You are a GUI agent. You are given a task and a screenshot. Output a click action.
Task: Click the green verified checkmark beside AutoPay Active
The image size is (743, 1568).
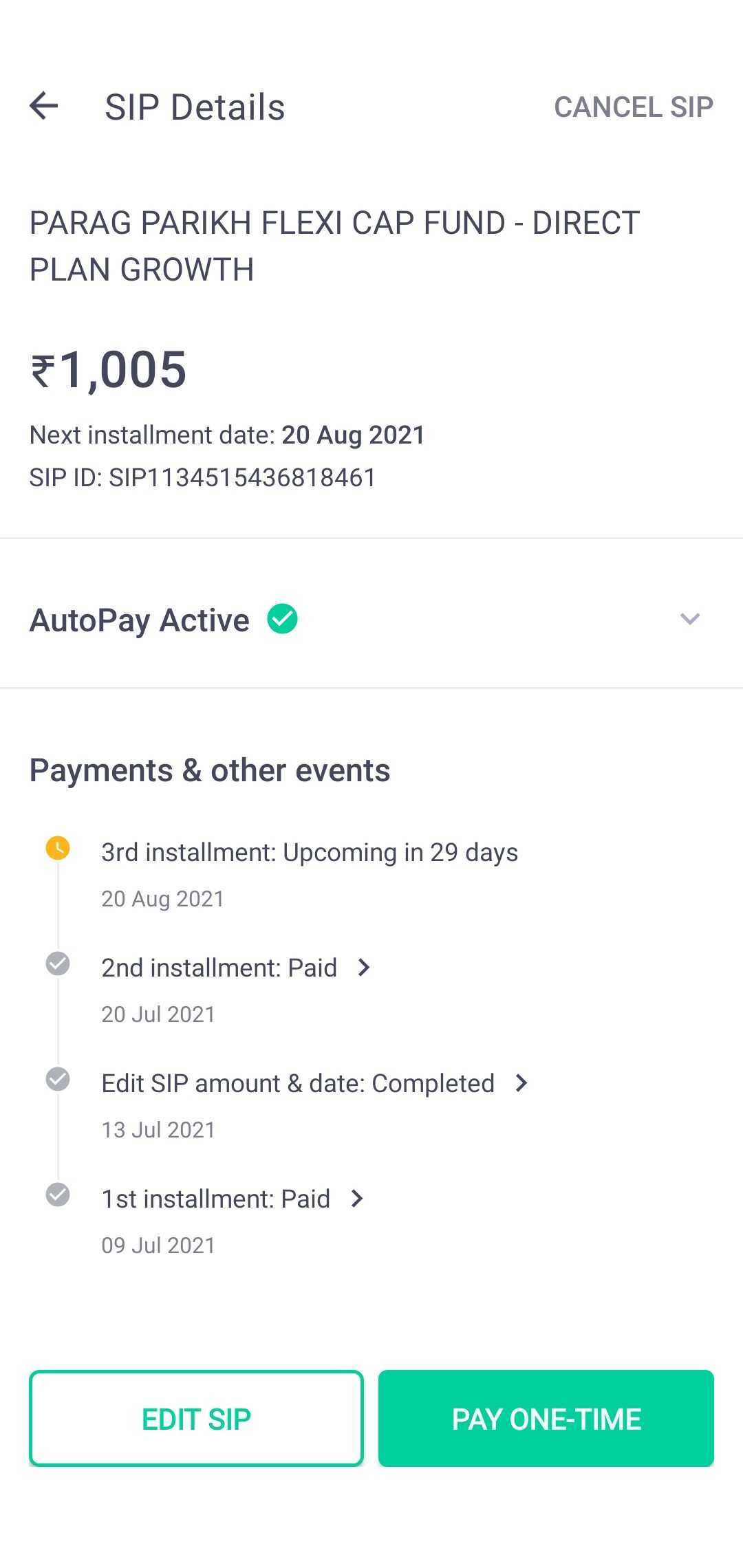point(282,618)
